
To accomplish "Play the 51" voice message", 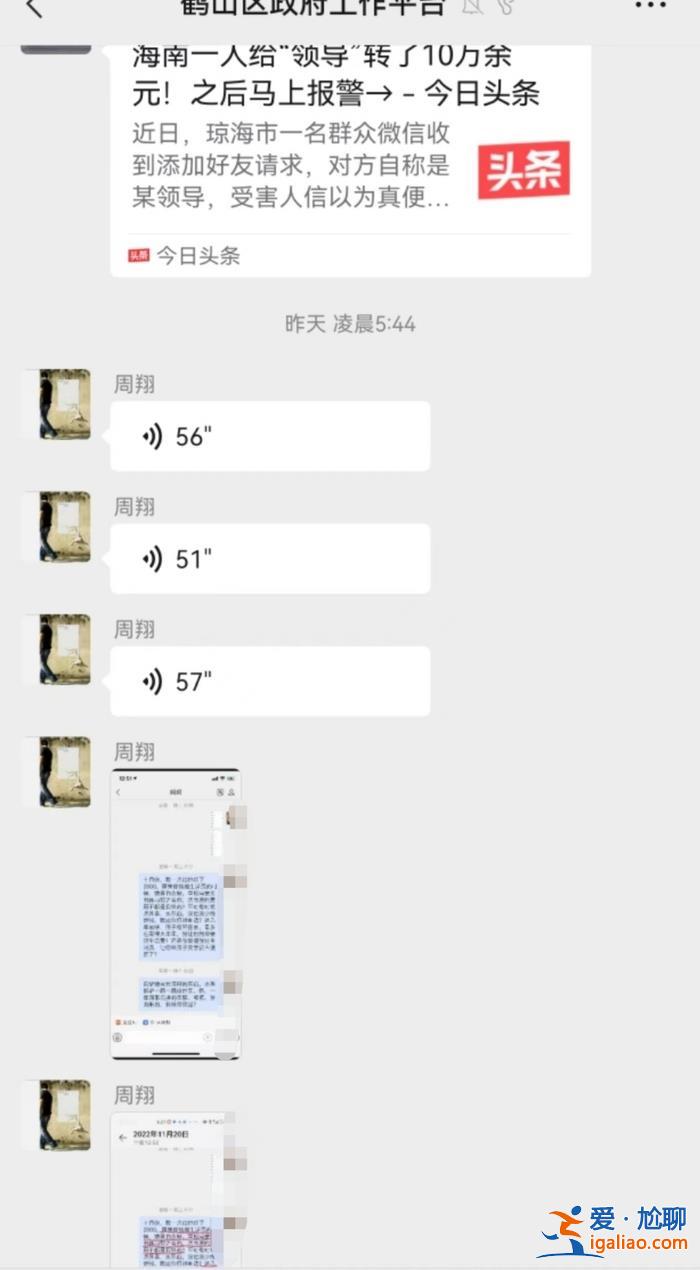I will coord(270,559).
